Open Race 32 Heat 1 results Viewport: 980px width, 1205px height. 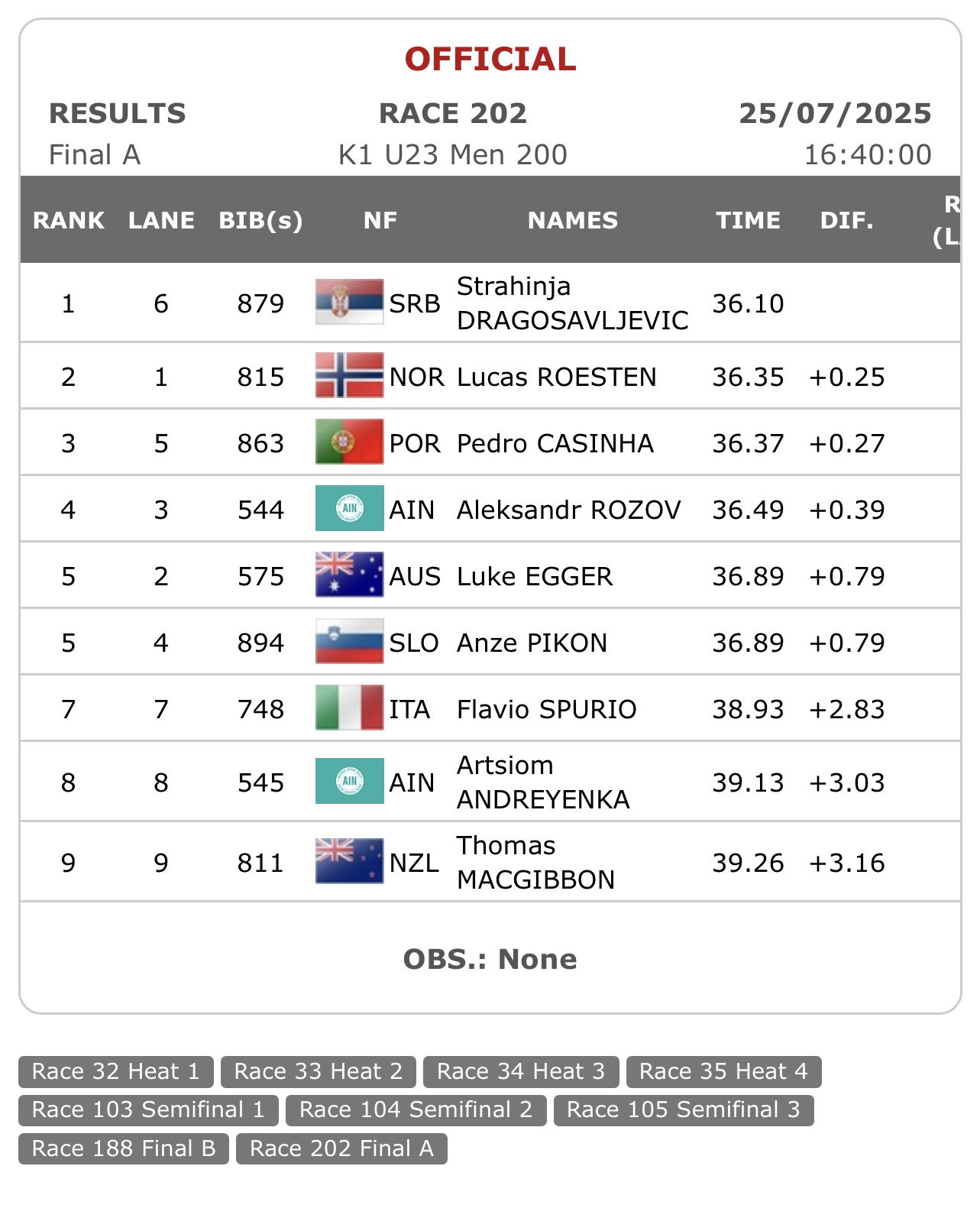pos(115,1071)
